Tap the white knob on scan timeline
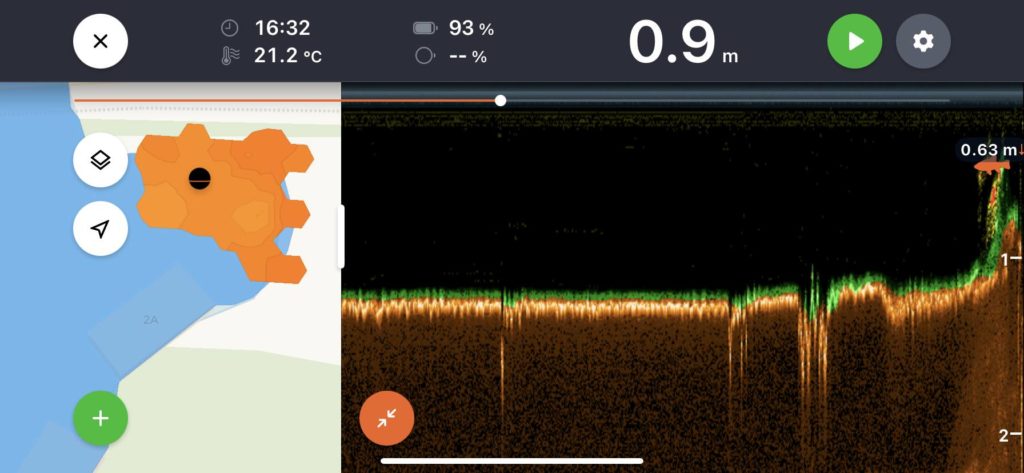 pyautogui.click(x=500, y=100)
